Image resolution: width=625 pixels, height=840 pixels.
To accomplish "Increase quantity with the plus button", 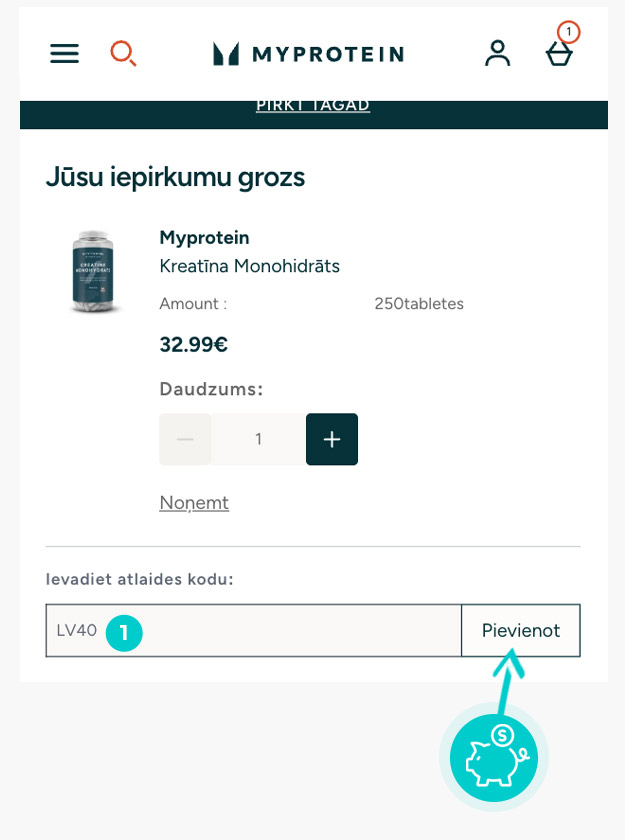I will (332, 439).
